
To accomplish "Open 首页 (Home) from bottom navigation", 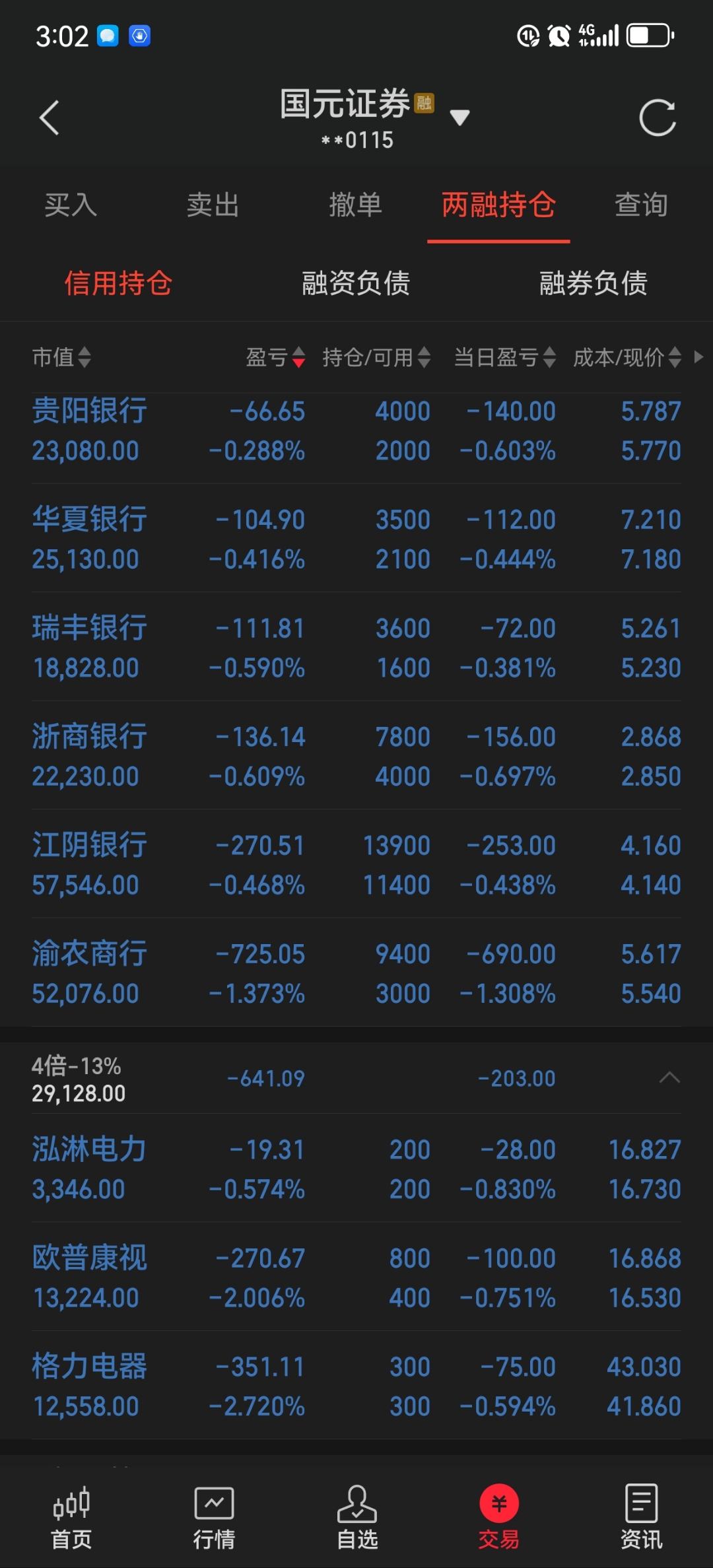I will tap(71, 1518).
